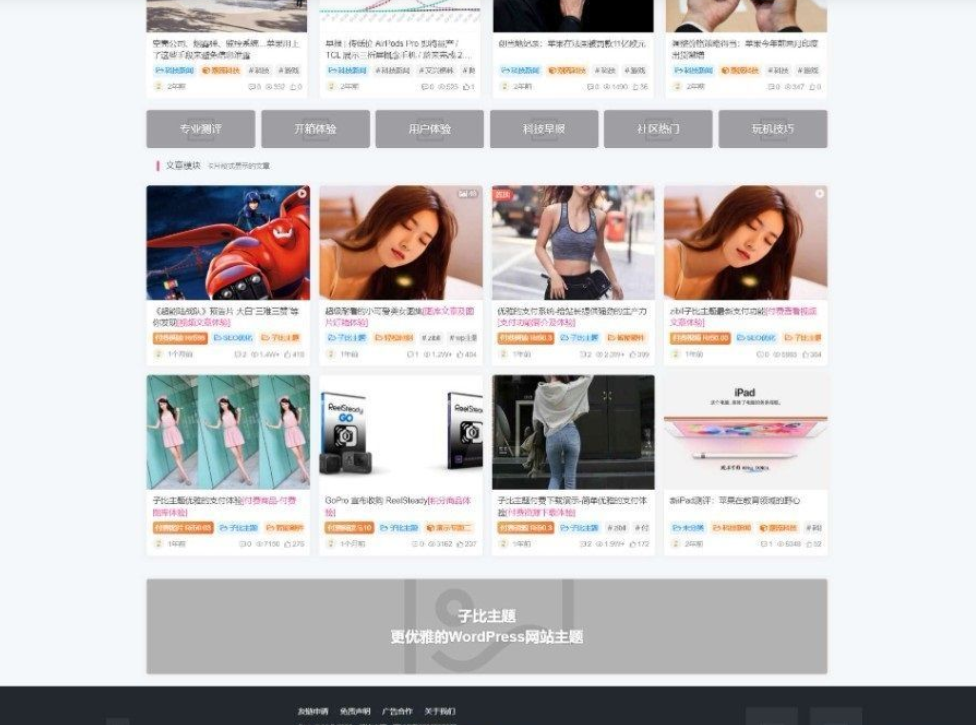Open the iPad测评 article card
Screen dimensions: 976x725
(x=745, y=432)
